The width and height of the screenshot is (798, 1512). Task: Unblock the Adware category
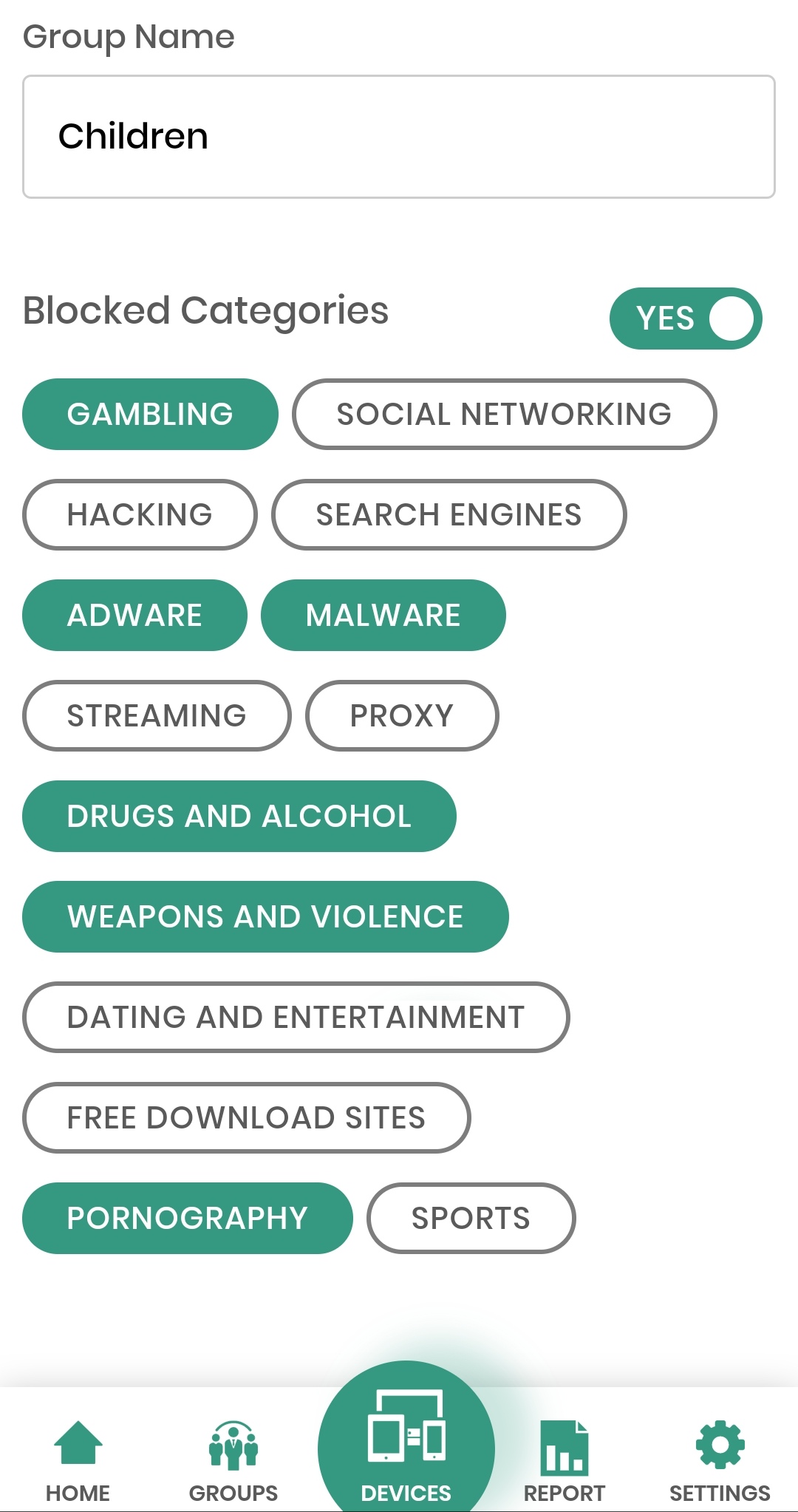134,616
